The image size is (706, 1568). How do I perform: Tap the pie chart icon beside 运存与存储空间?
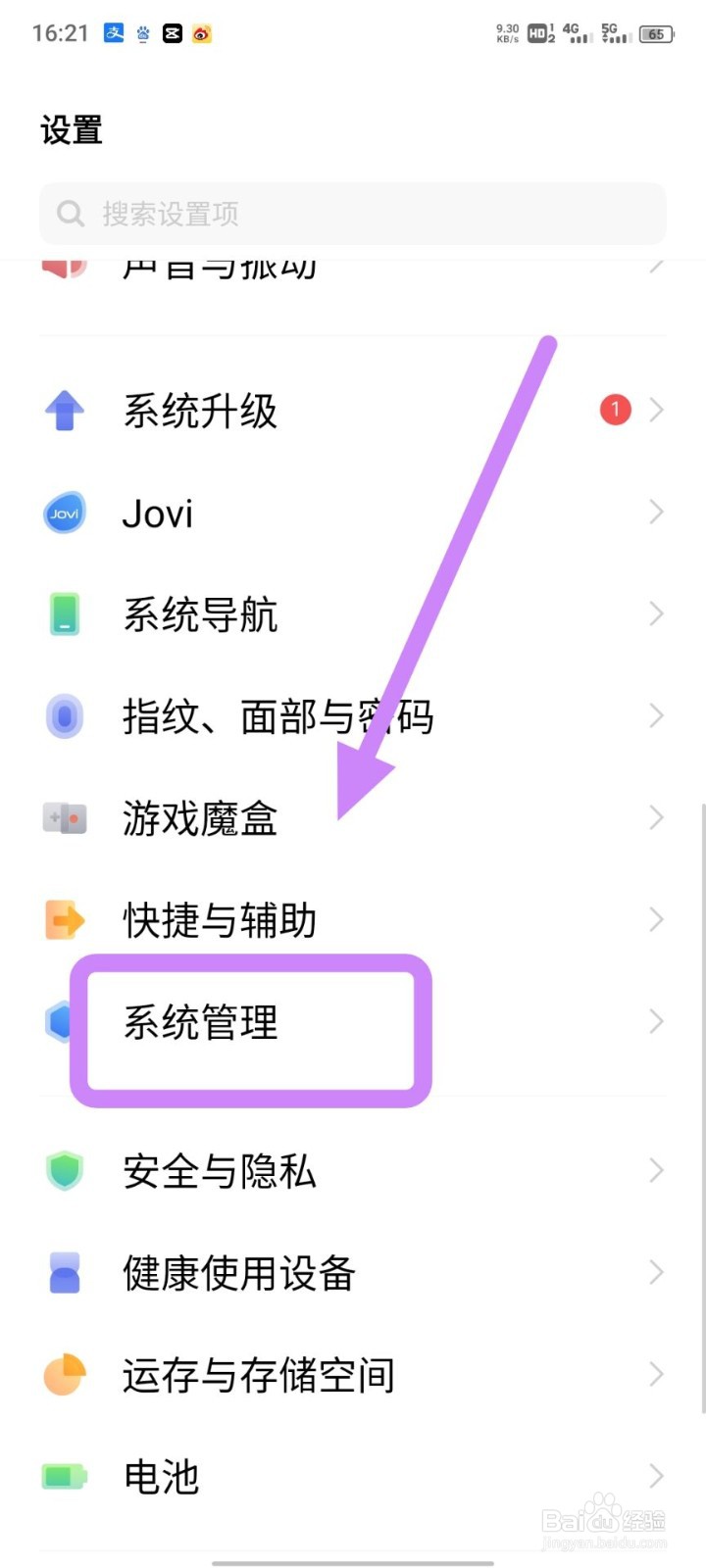[x=64, y=1374]
